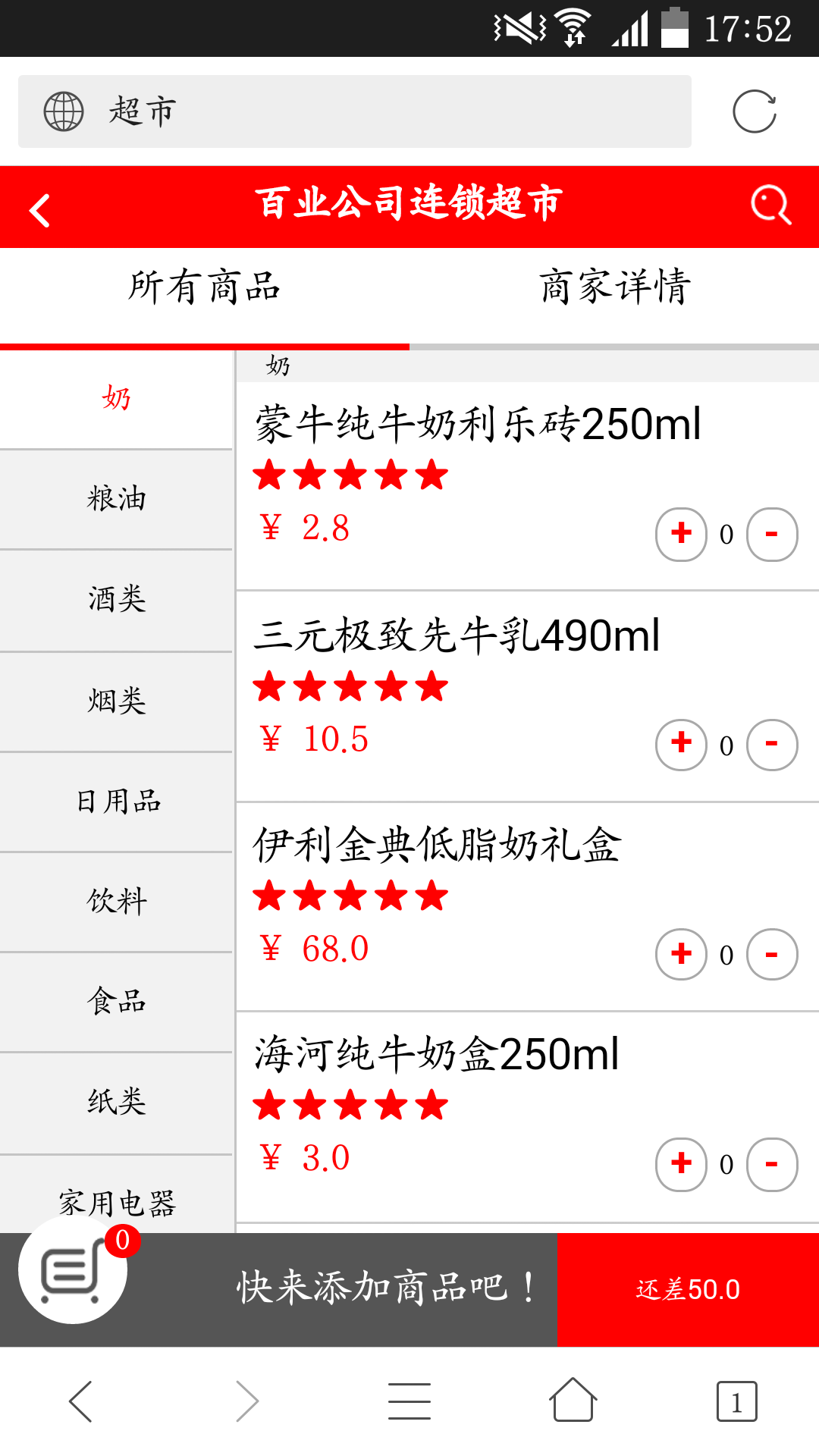Open search in the store header
Viewport: 819px width, 1456px height.
[770, 205]
